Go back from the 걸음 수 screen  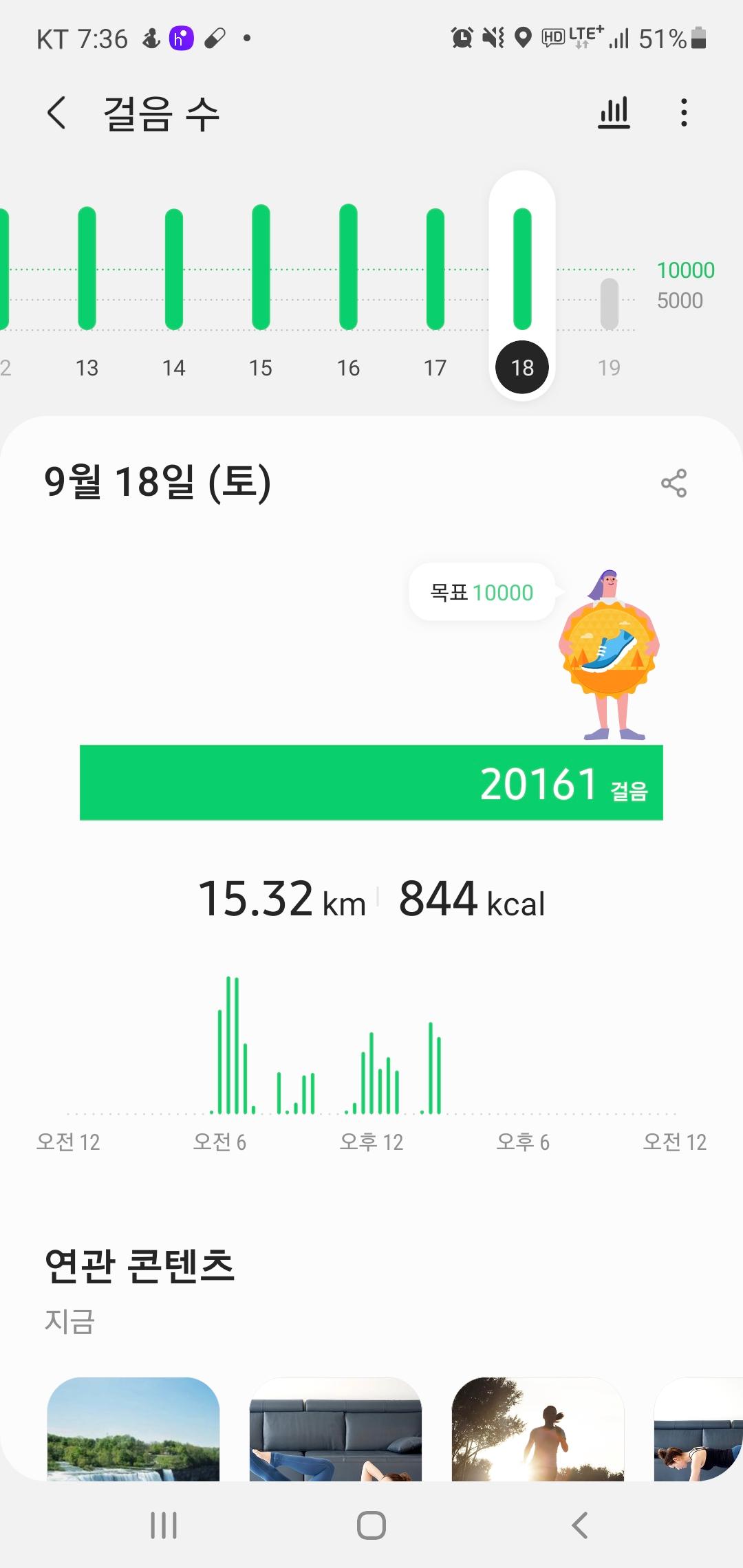click(57, 113)
